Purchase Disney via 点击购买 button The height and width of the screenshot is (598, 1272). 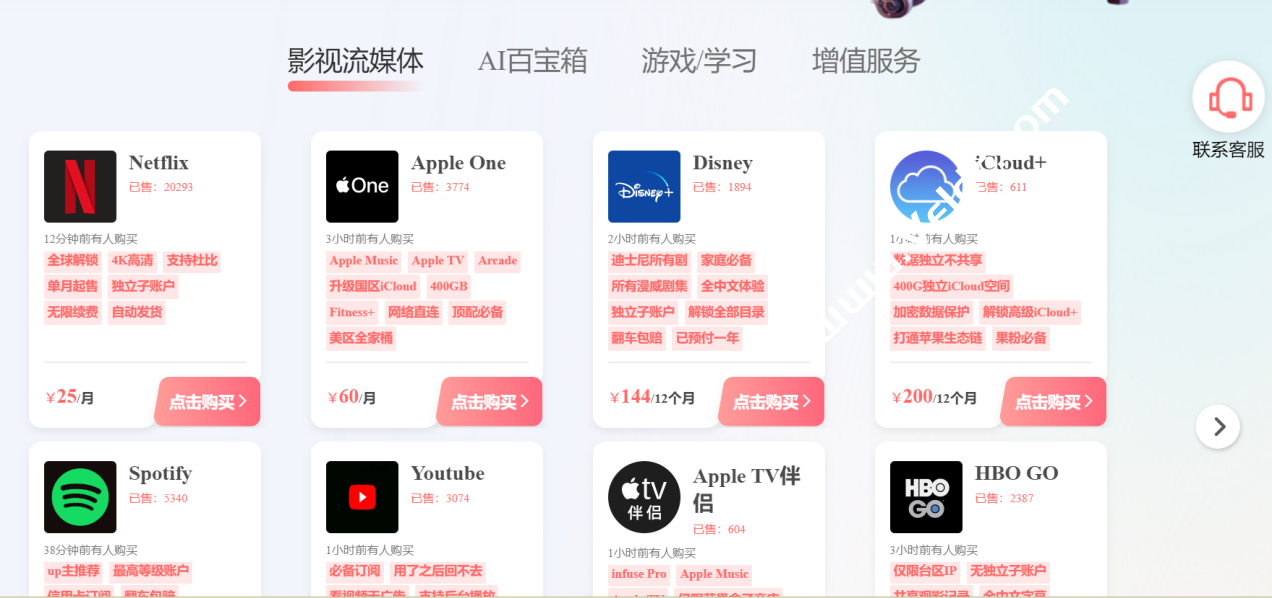coord(772,402)
